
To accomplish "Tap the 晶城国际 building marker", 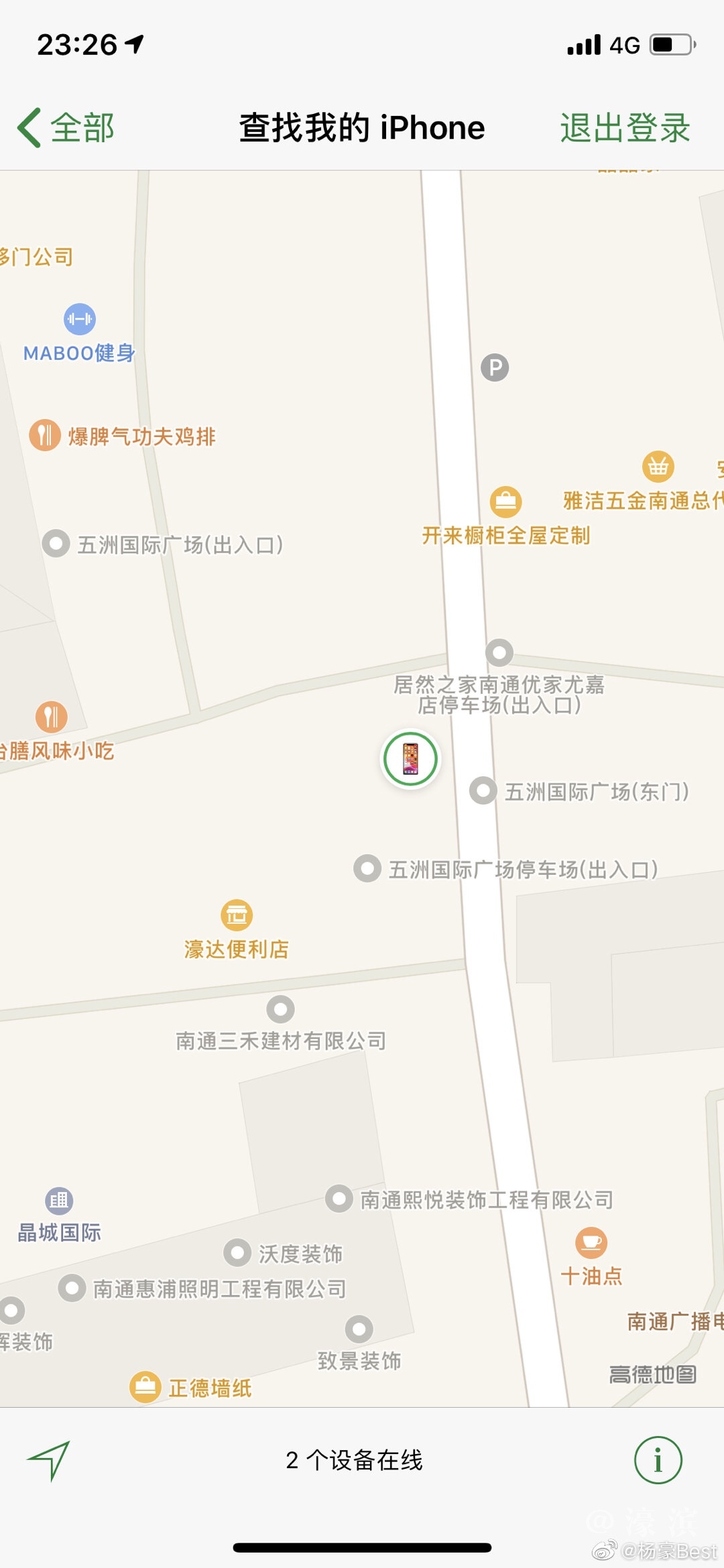I will pyautogui.click(x=59, y=1201).
